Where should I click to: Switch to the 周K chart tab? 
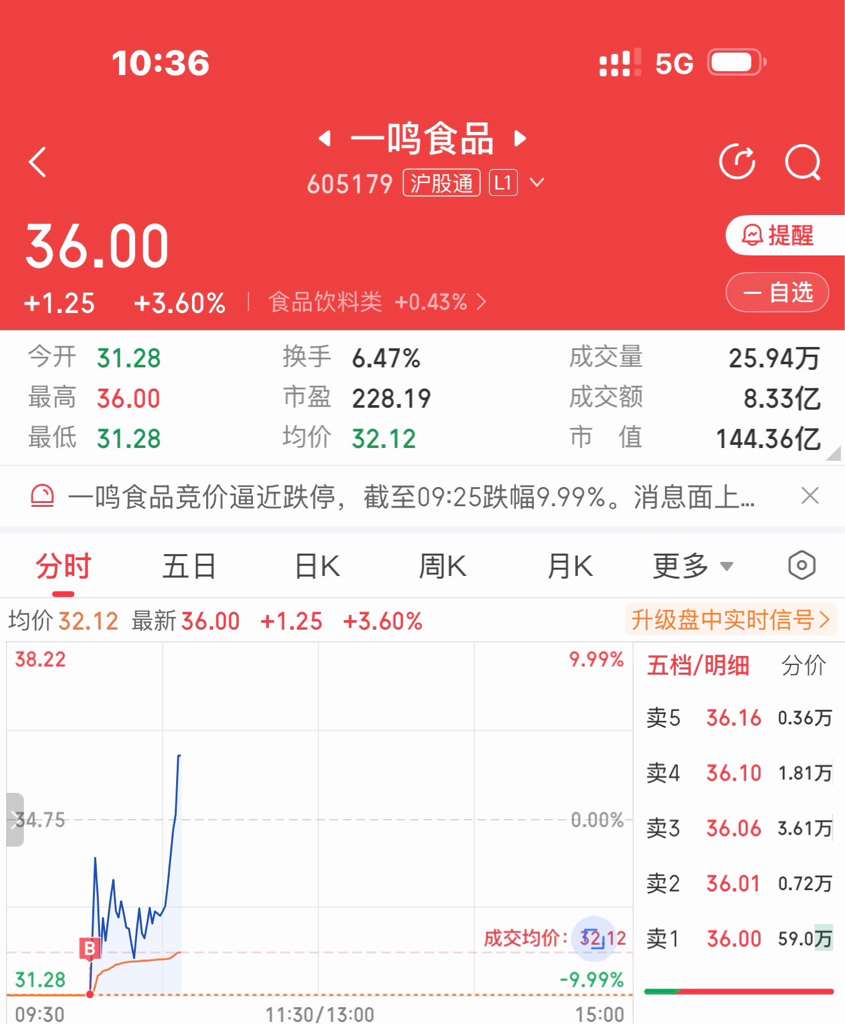(443, 566)
